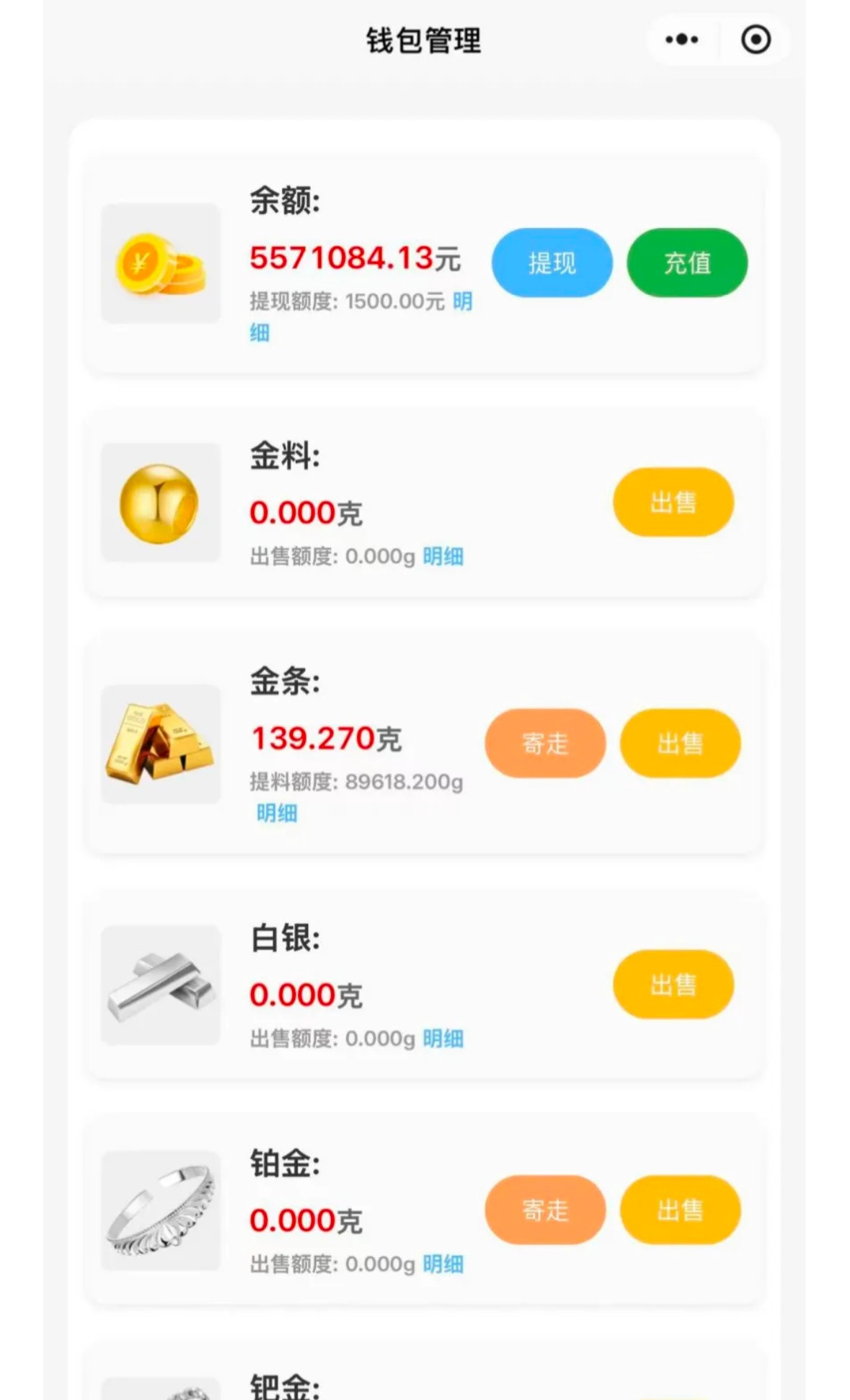This screenshot has width=850, height=1400.
Task: Tap 出售 to sell 金料
Action: 673,501
